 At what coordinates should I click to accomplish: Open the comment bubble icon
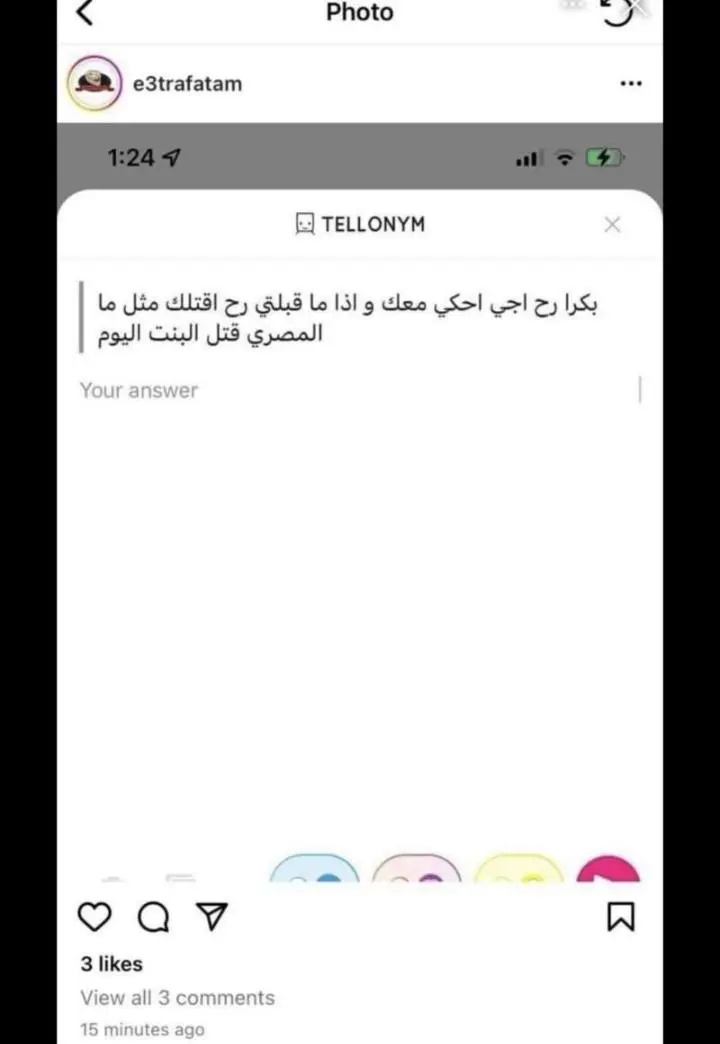click(153, 916)
